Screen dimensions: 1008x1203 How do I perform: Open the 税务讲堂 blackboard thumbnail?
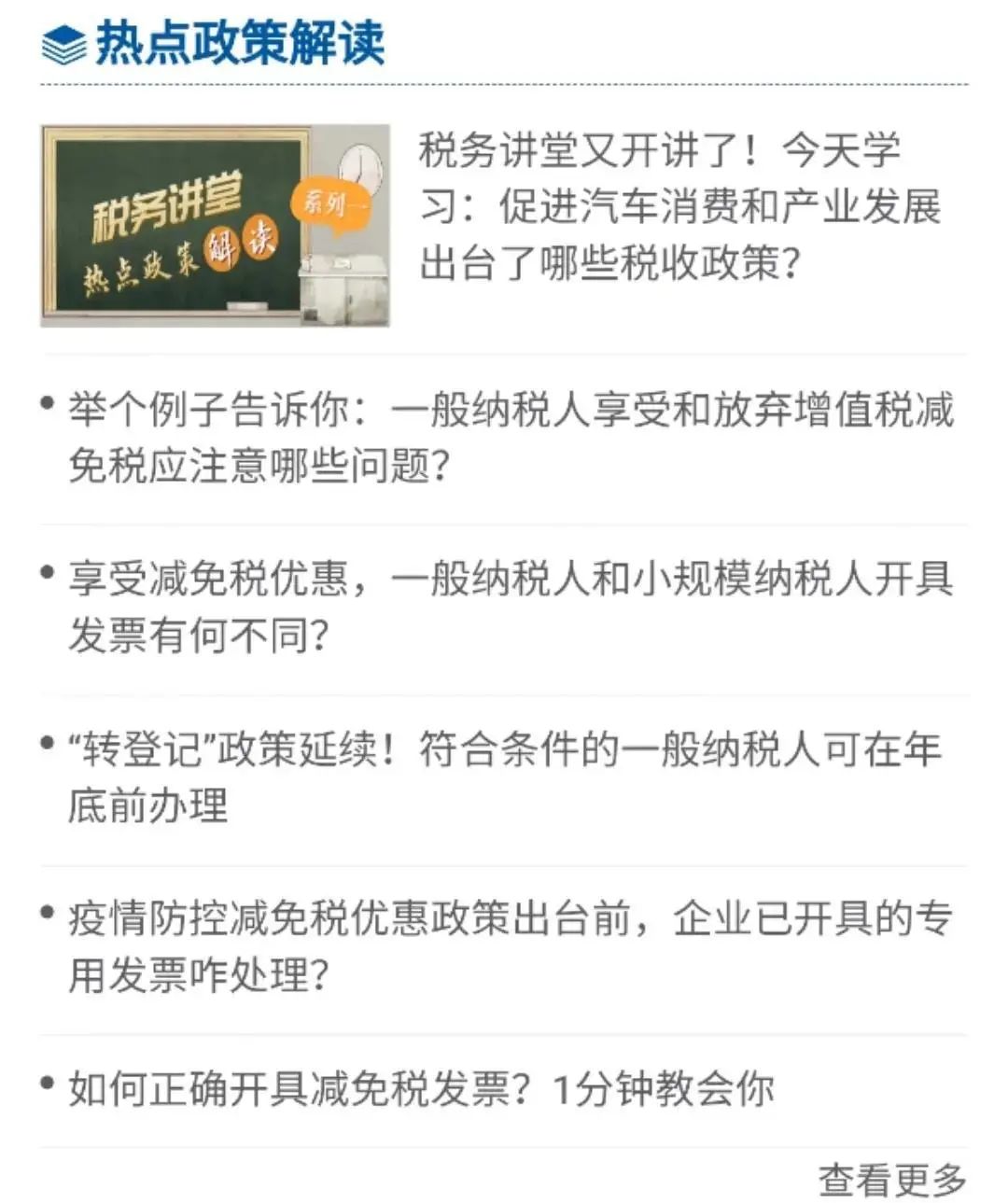click(215, 226)
